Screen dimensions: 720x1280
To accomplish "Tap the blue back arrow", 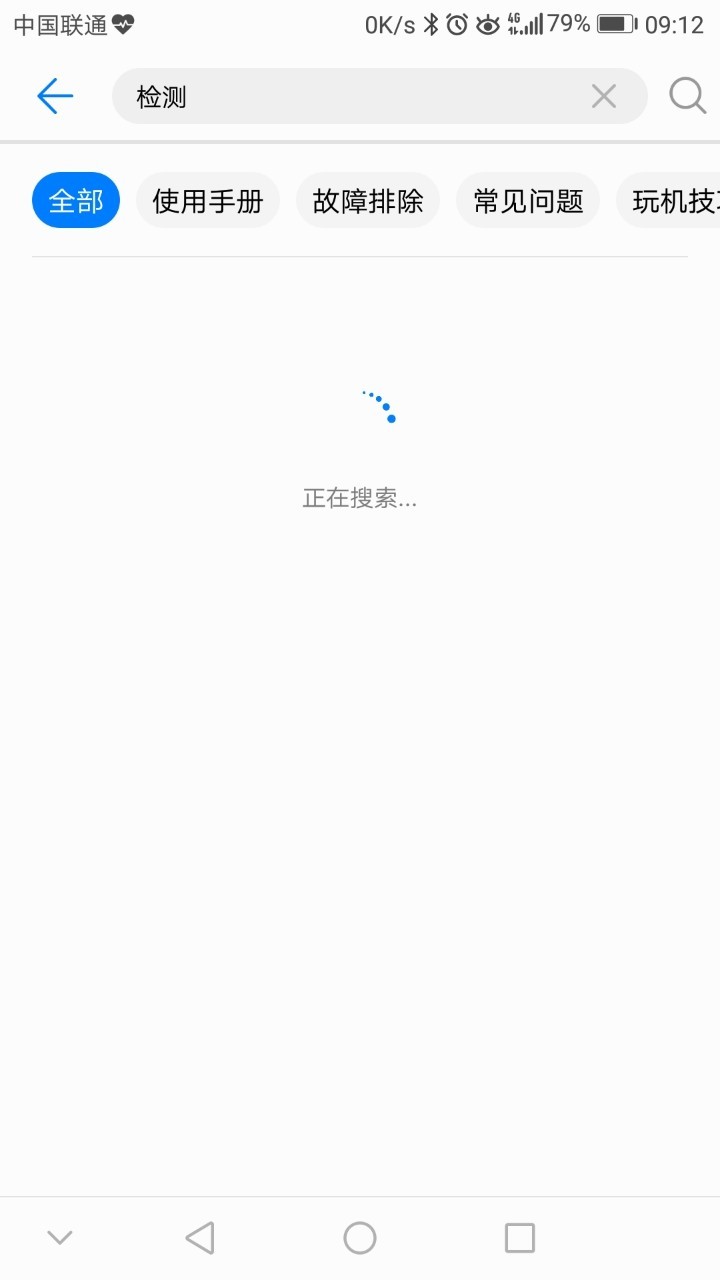I will pos(55,95).
